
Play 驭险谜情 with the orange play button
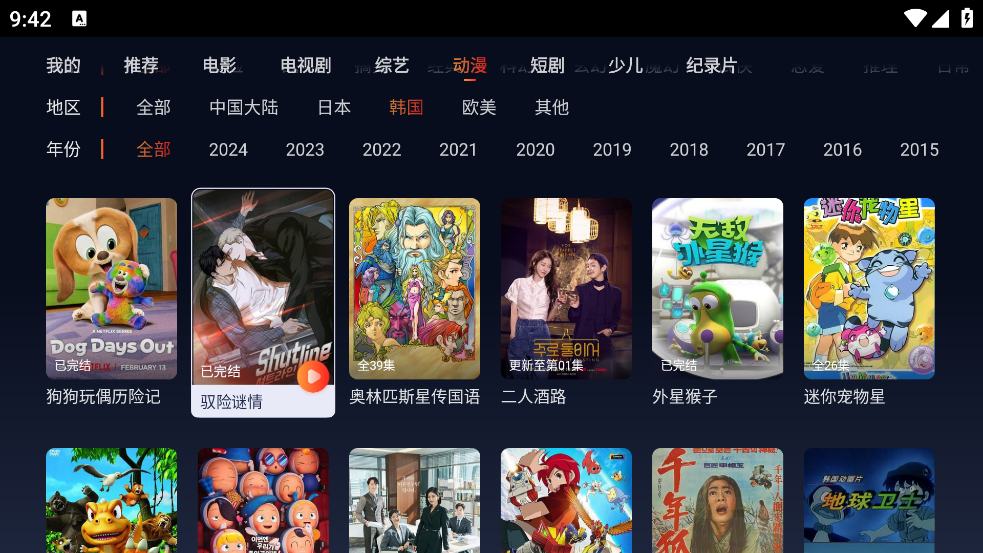tap(313, 376)
